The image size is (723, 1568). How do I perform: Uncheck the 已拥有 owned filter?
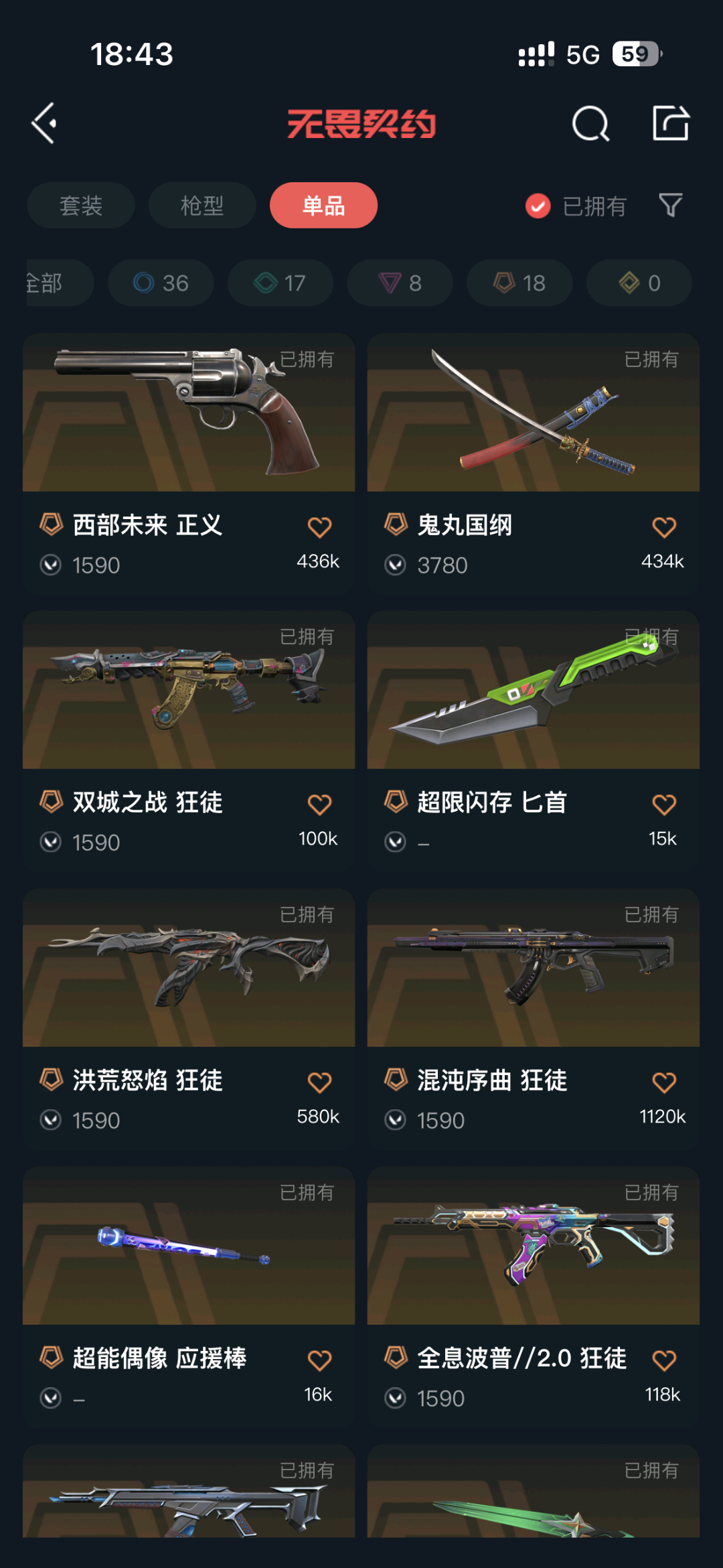pos(576,206)
